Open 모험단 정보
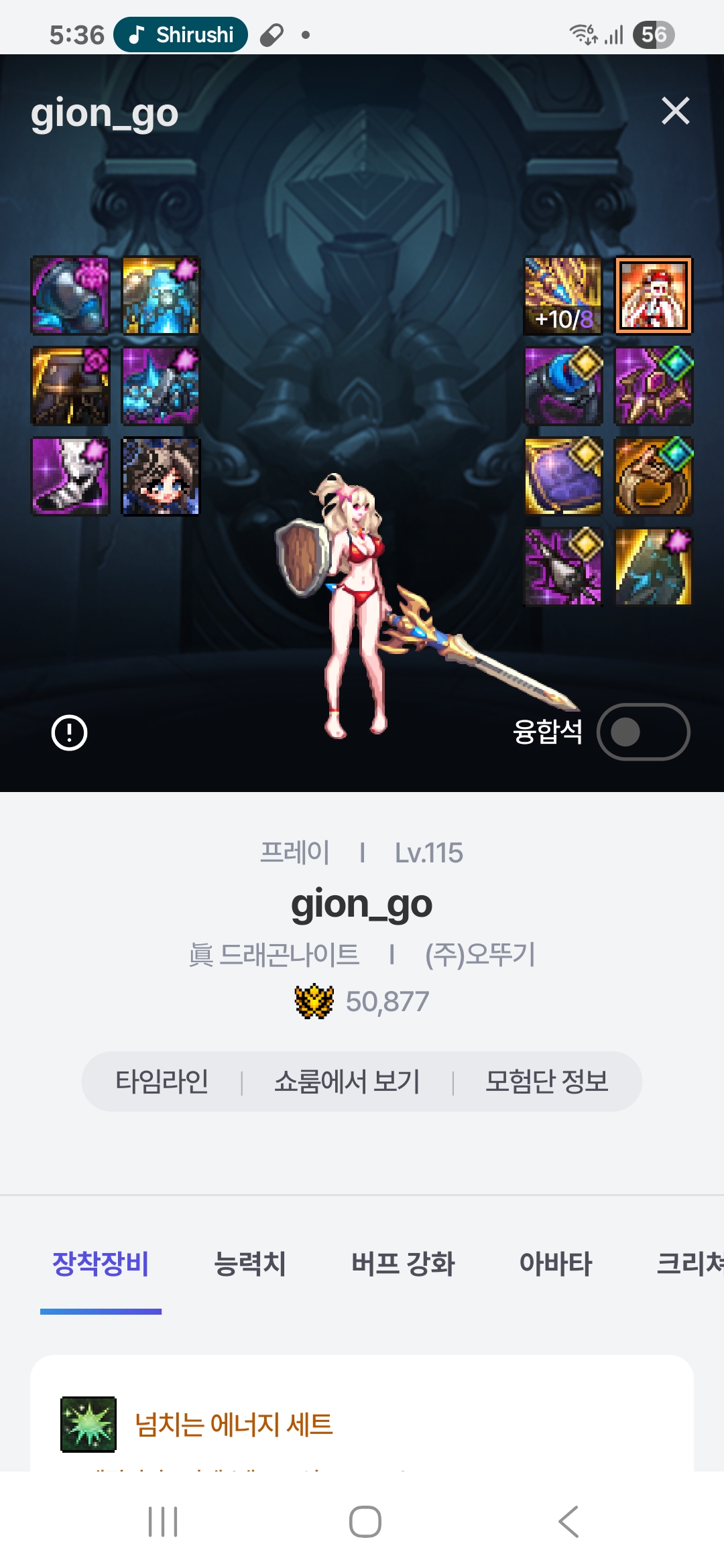This screenshot has height=1568, width=724. coord(546,1082)
